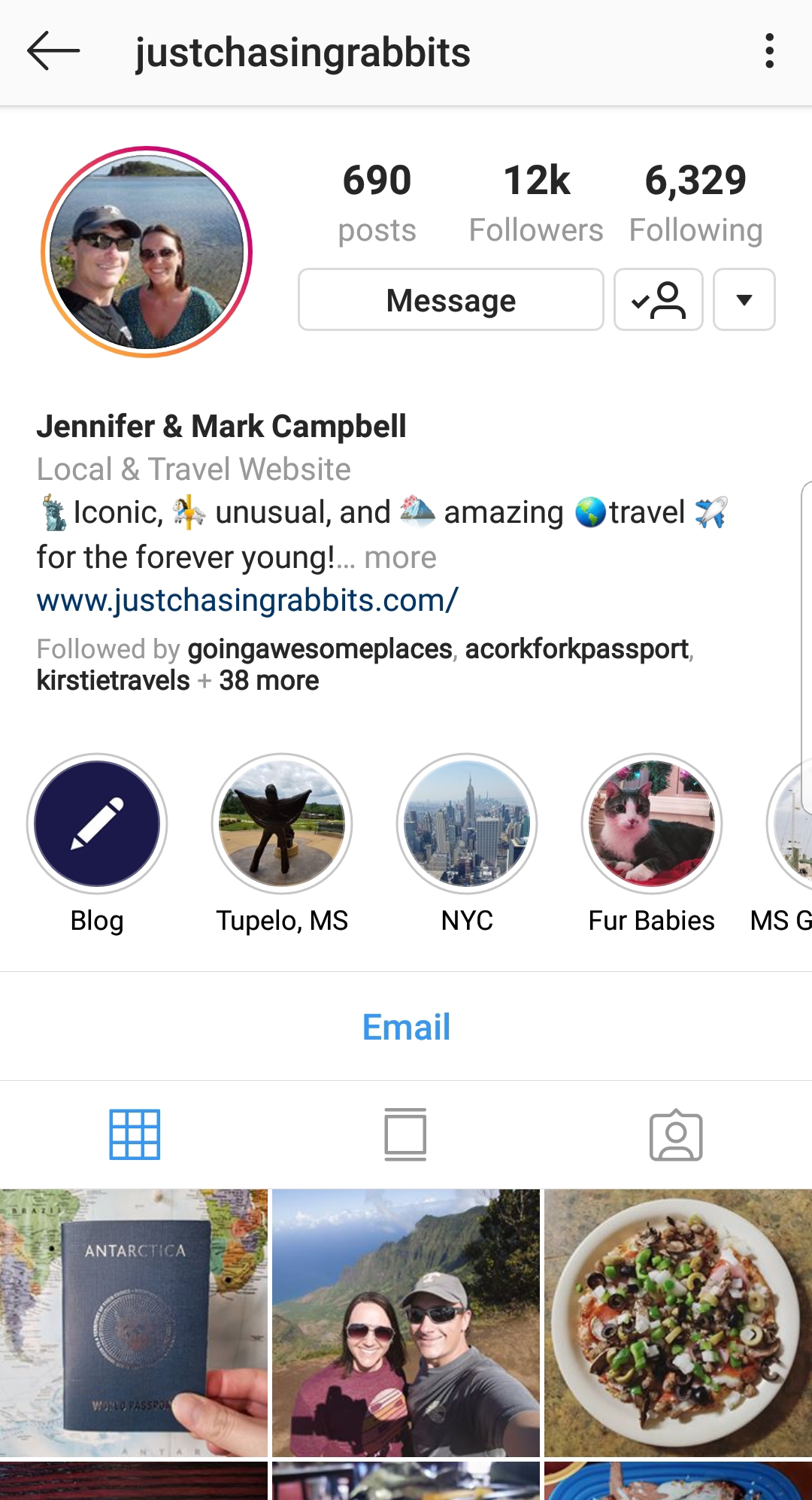View the Tupelo, MS highlight
Viewport: 812px width, 1500px height.
pyautogui.click(x=282, y=824)
